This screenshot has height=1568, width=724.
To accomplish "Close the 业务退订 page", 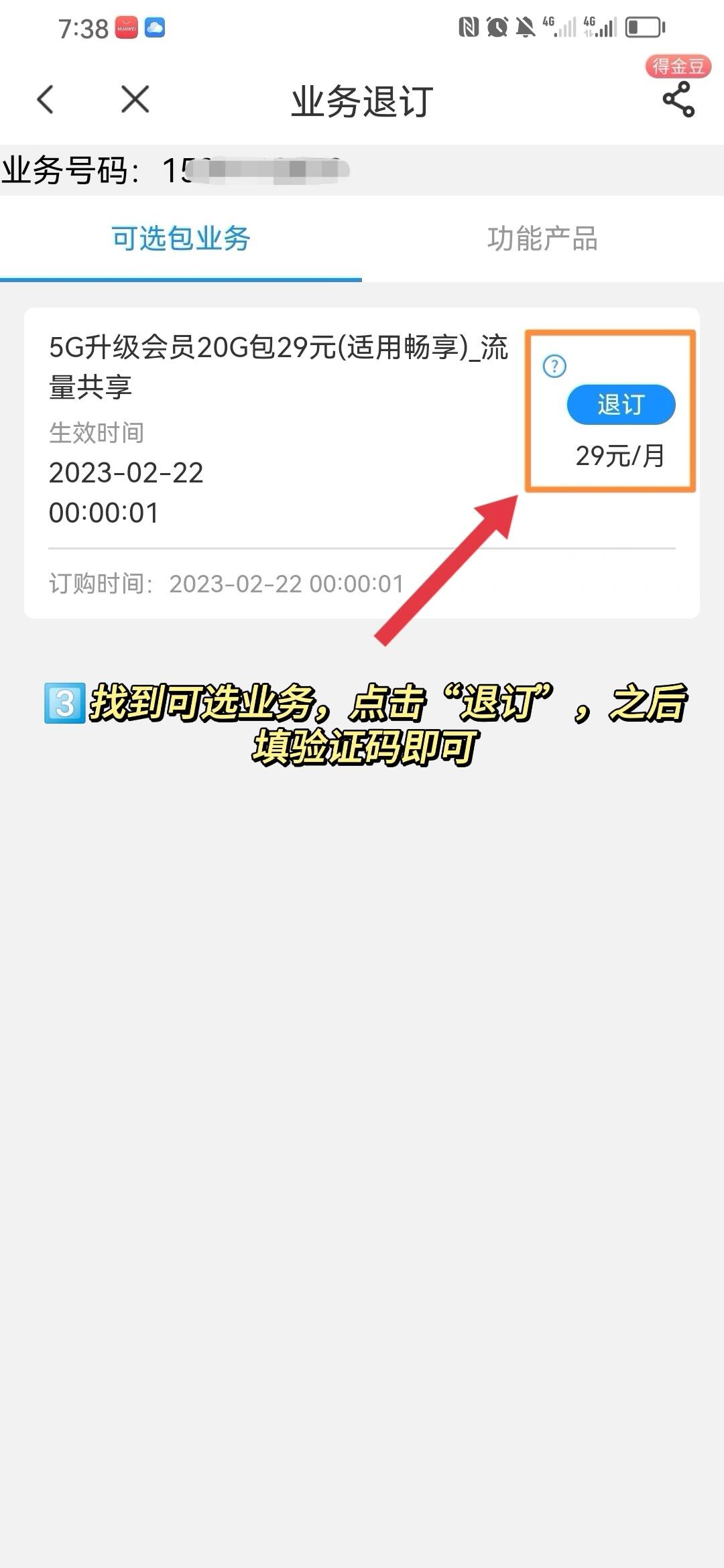I will pyautogui.click(x=135, y=101).
